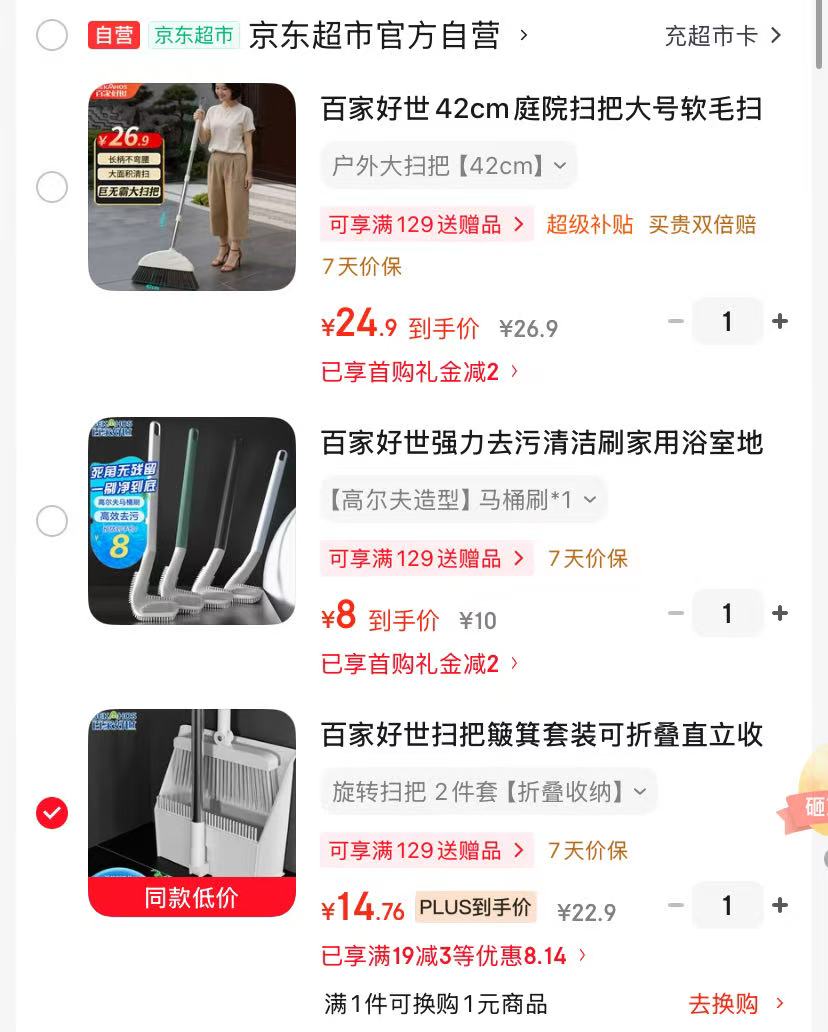Open the toilet brush product image
The image size is (828, 1032).
[x=192, y=521]
